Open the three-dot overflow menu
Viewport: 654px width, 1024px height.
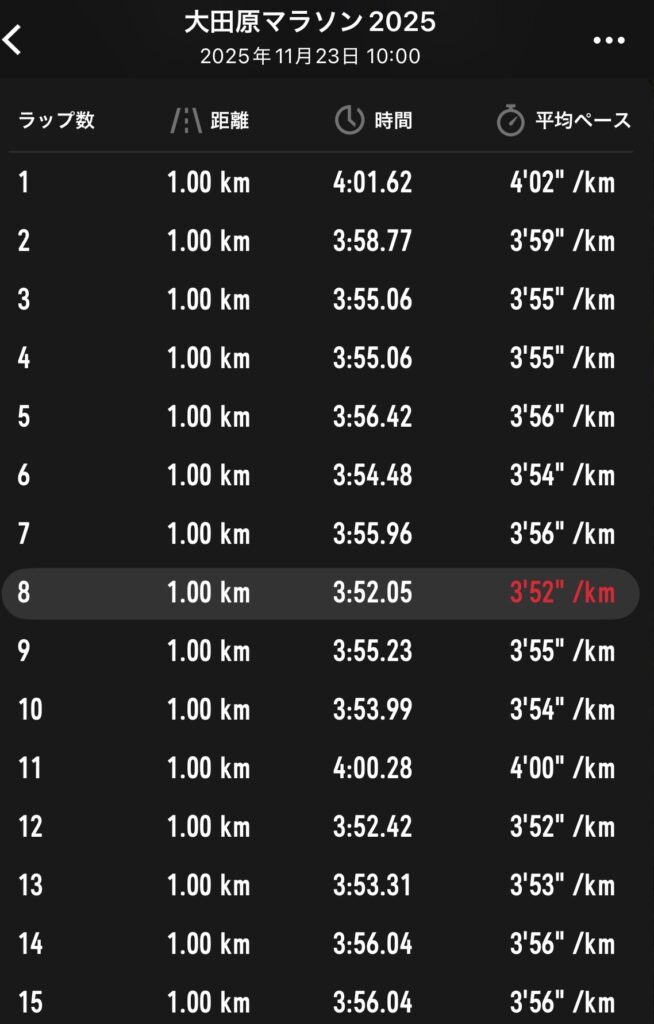point(608,40)
